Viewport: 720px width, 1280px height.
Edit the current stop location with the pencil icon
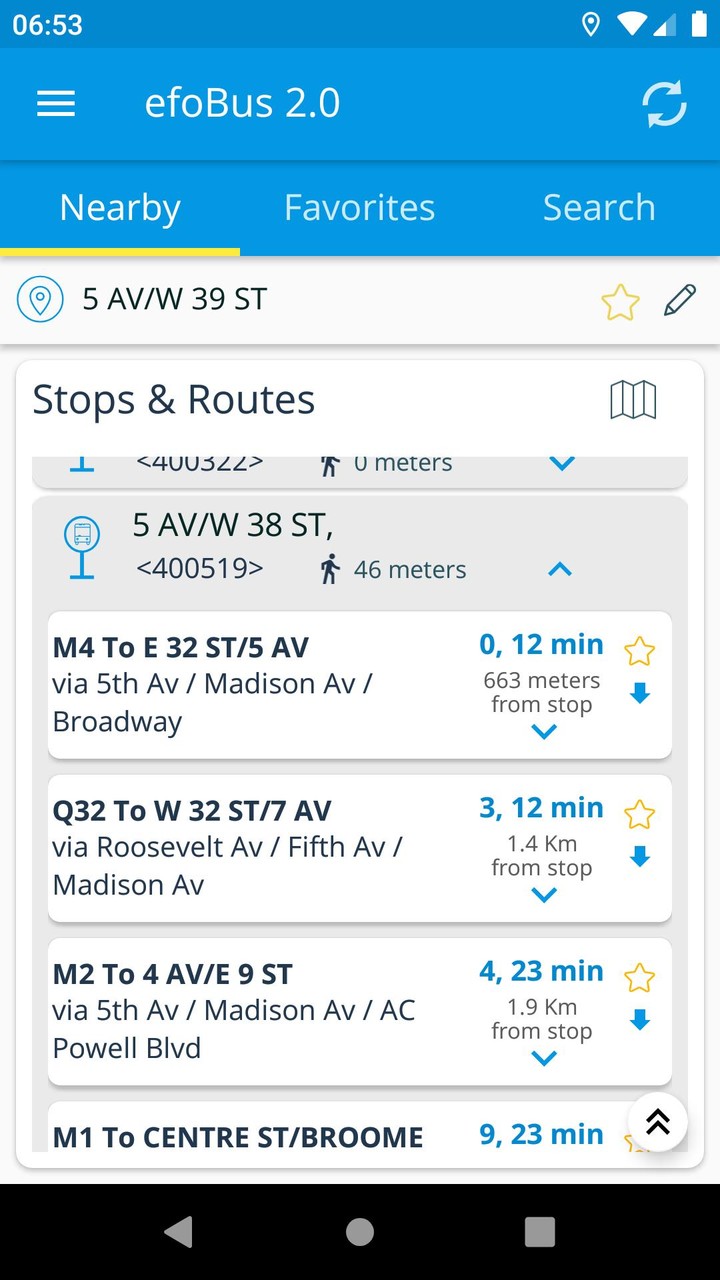[x=679, y=298]
